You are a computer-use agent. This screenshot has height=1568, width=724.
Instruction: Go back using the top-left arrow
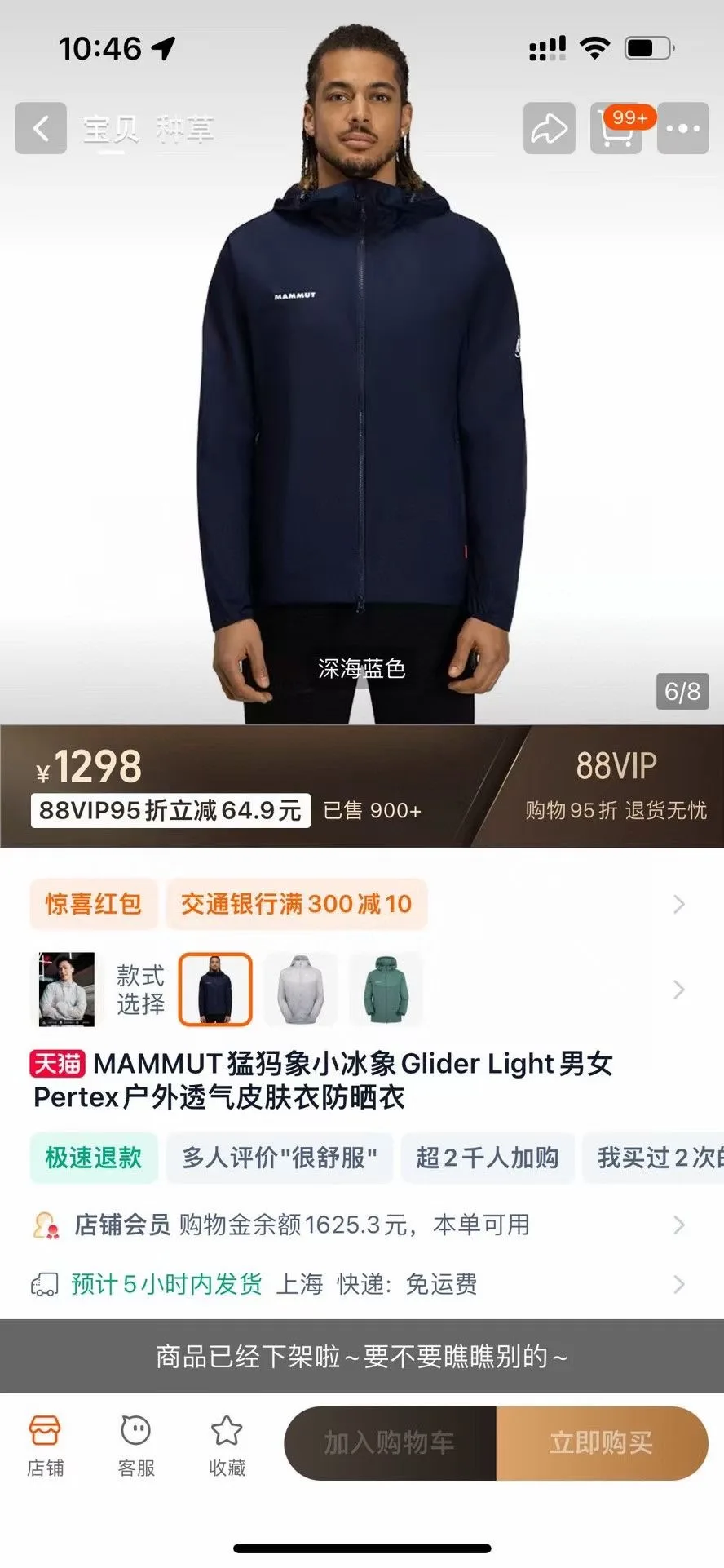coord(41,128)
